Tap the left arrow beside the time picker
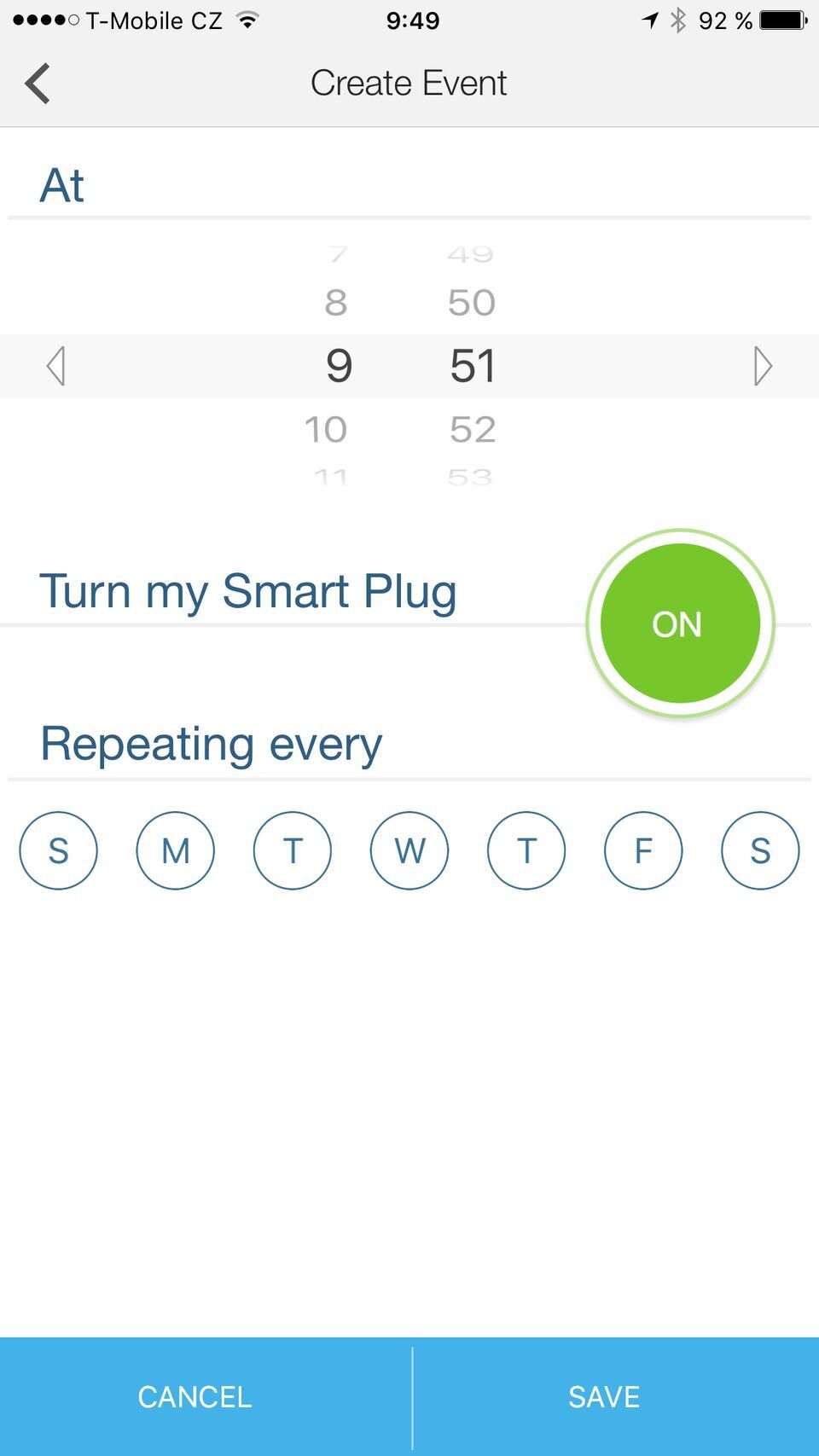The height and width of the screenshot is (1456, 819). [x=56, y=366]
